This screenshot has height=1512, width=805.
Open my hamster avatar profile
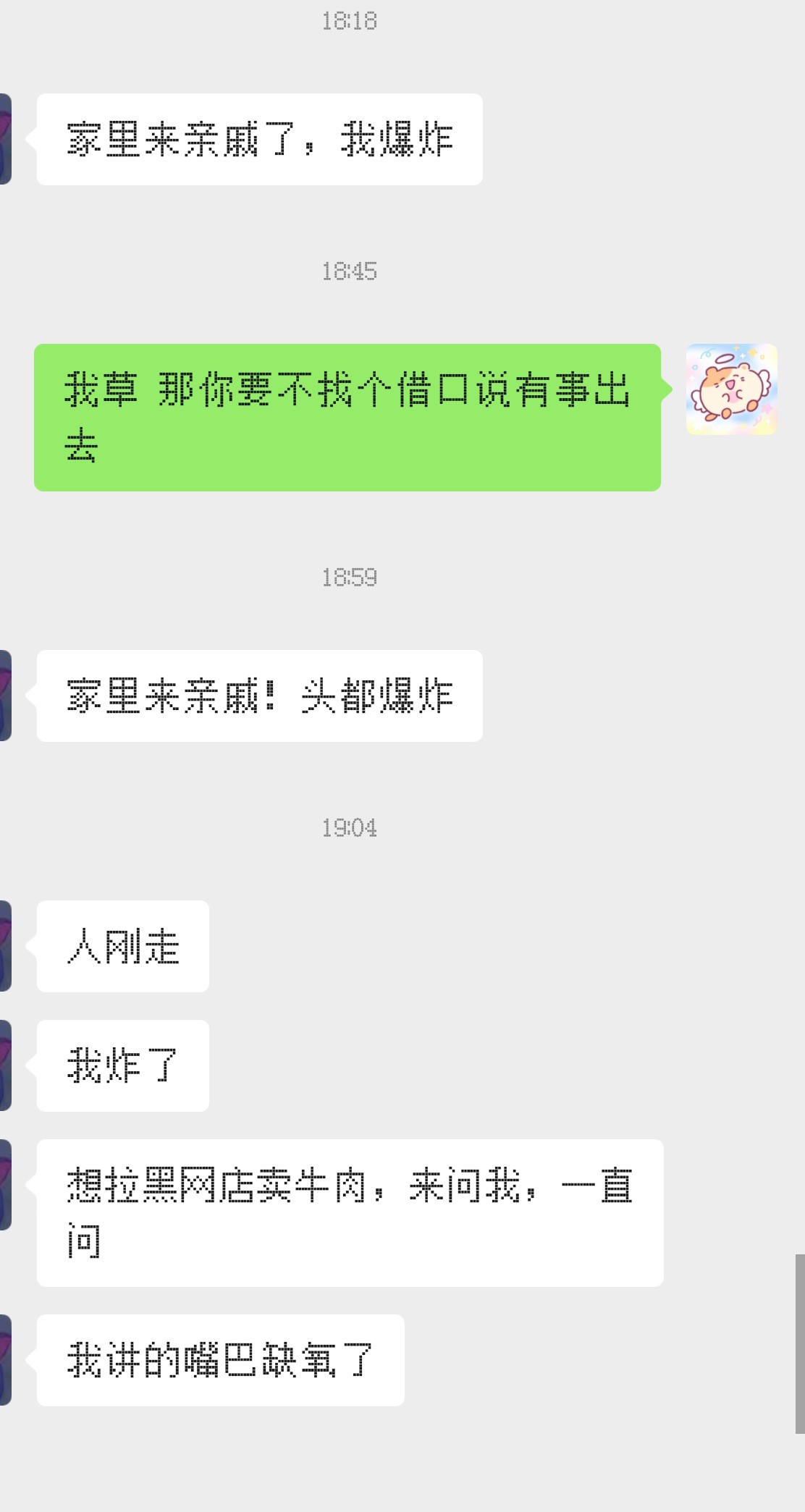[731, 389]
